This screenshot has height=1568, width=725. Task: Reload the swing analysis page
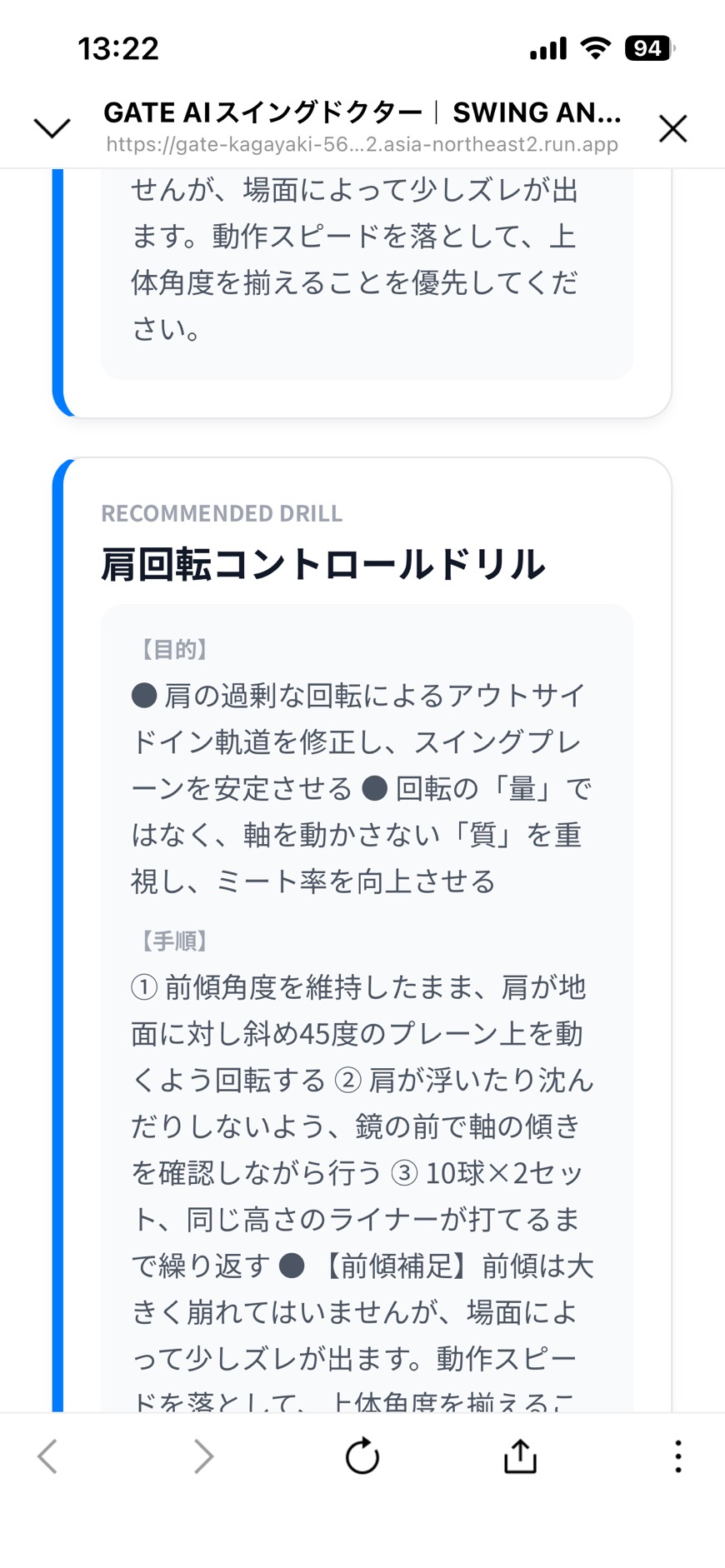click(x=362, y=1456)
